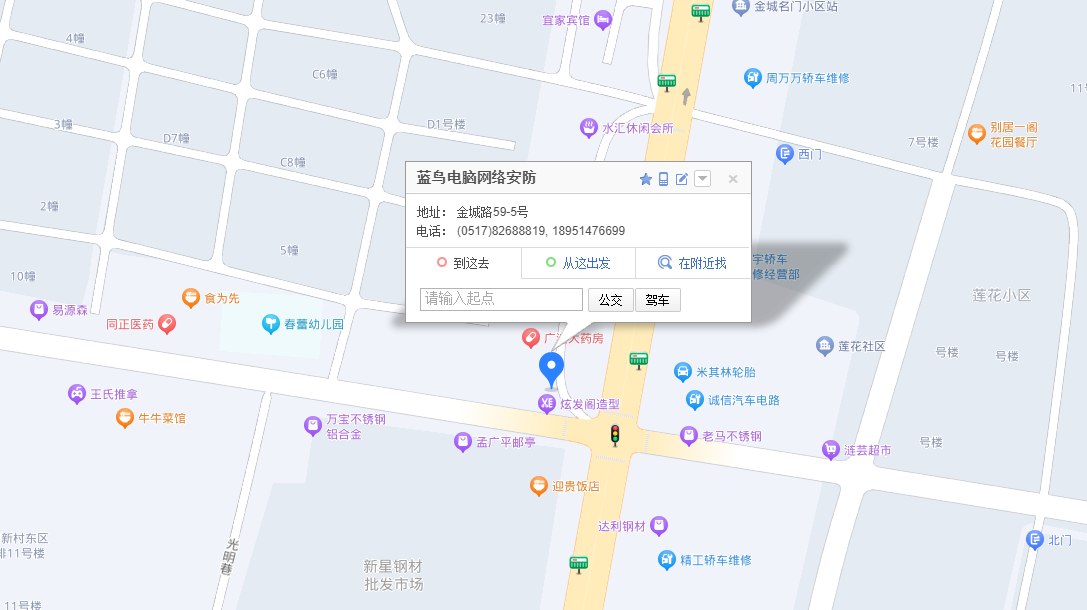Image resolution: width=1087 pixels, height=610 pixels.
Task: Select the 春蕾幼儿园 marker
Action: point(270,324)
